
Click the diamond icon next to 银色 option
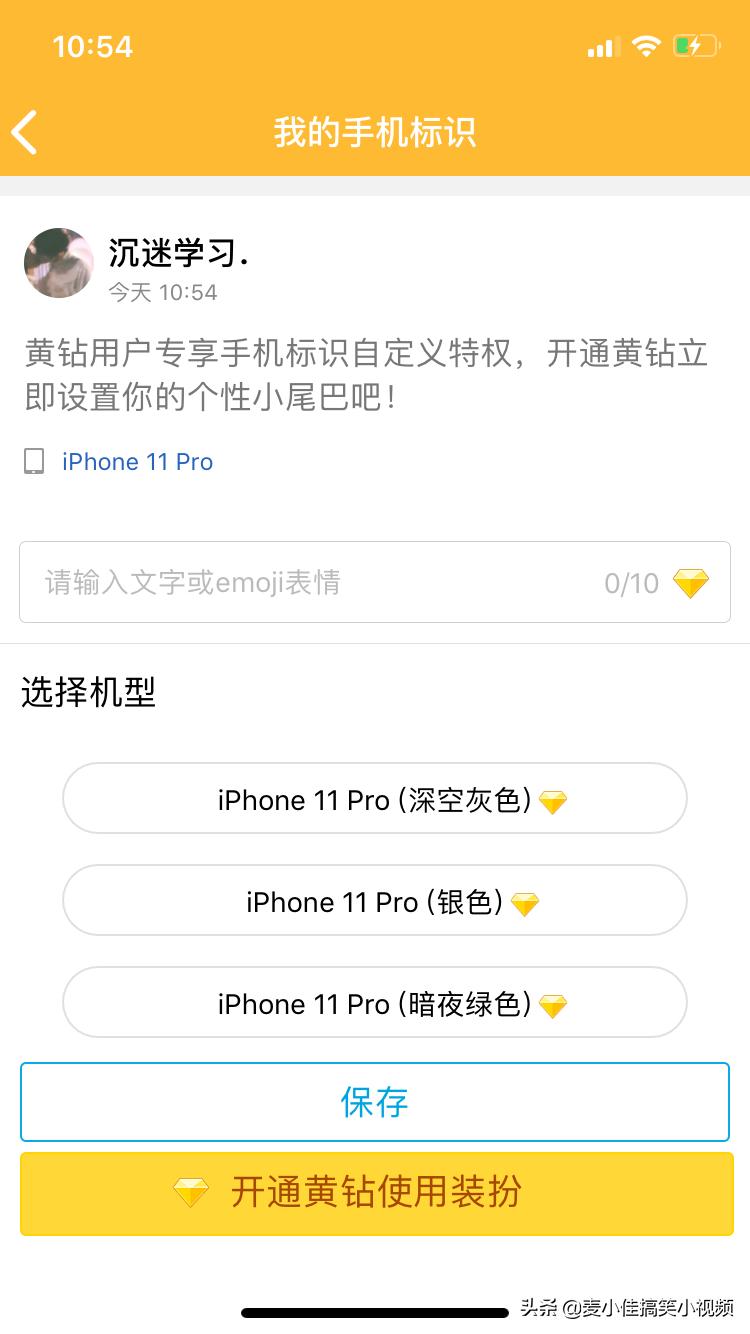point(524,901)
